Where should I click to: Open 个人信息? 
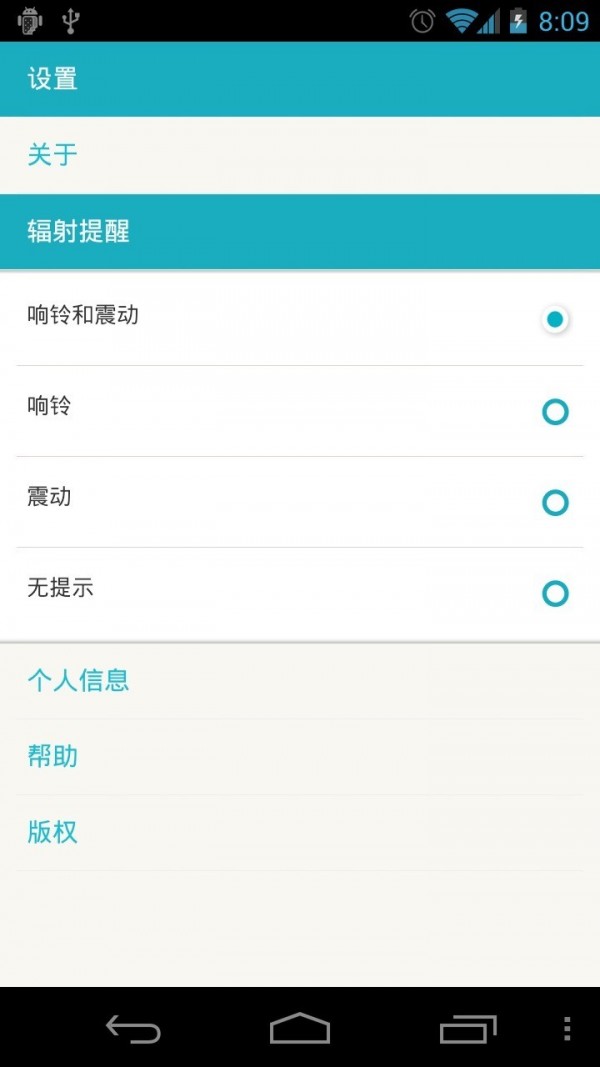[300, 680]
